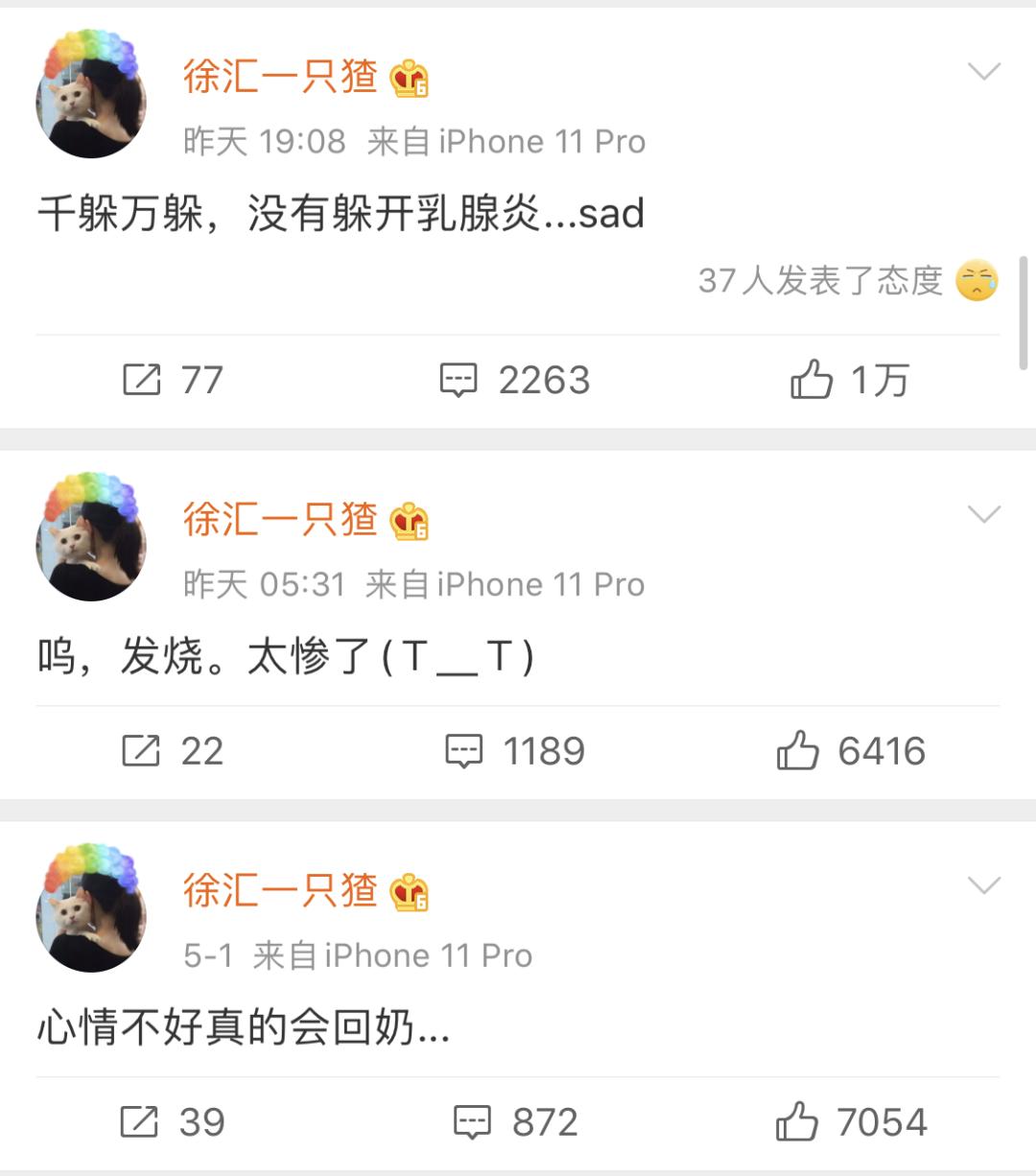Viewport: 1036px width, 1176px height.
Task: Expand options chevron on the 19:08 post
Action: coord(984,72)
